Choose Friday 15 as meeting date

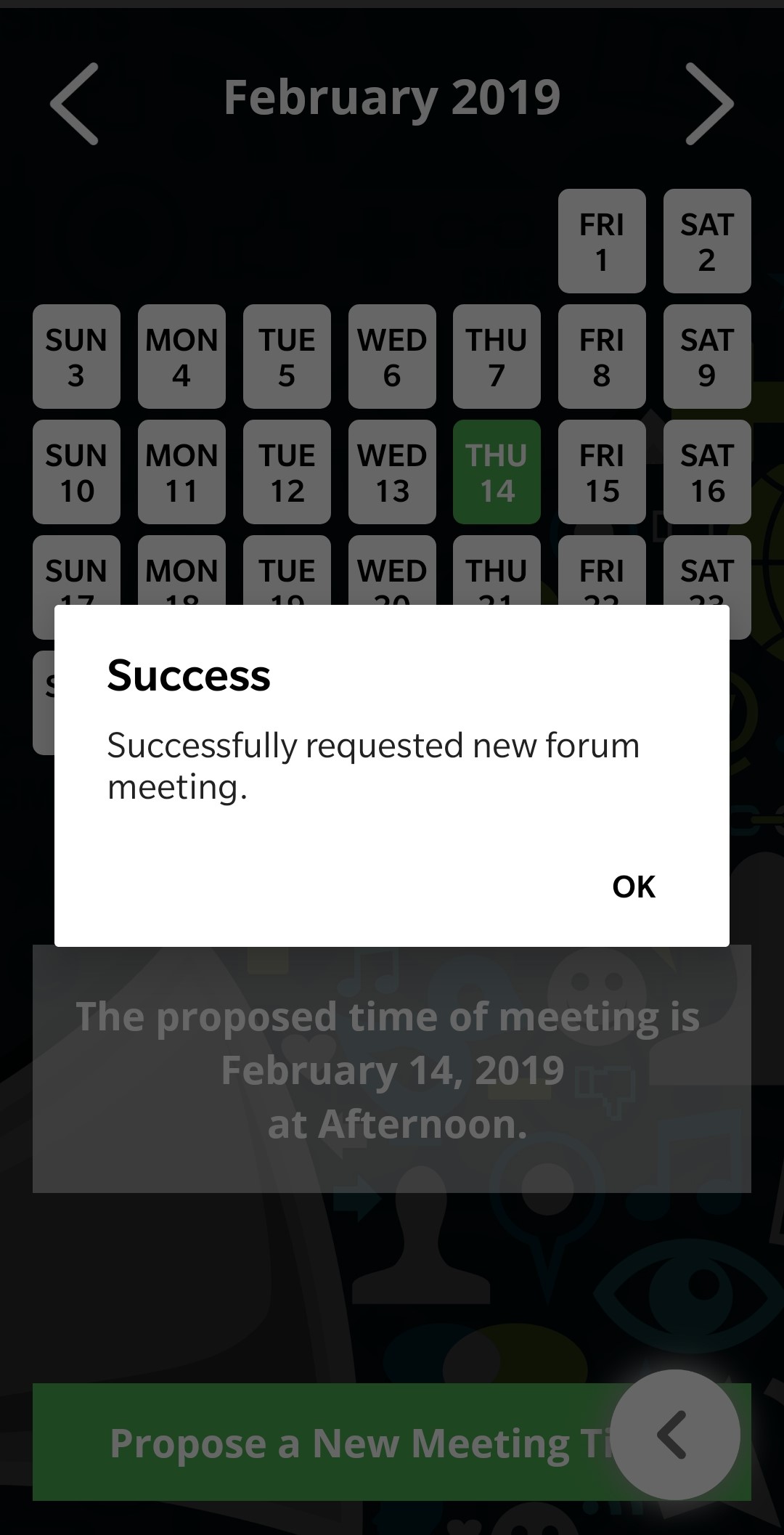[x=602, y=472]
